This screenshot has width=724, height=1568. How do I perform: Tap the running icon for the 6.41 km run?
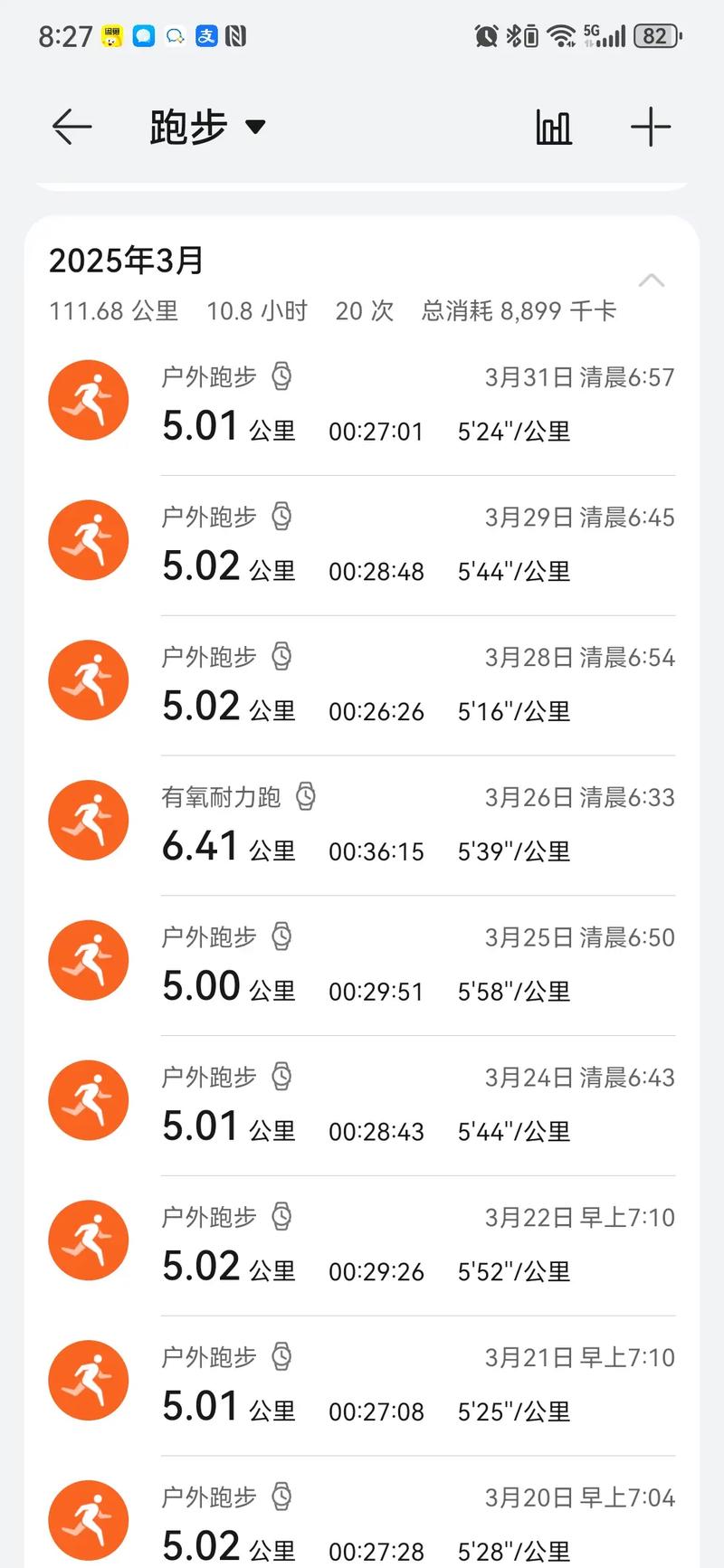88,820
